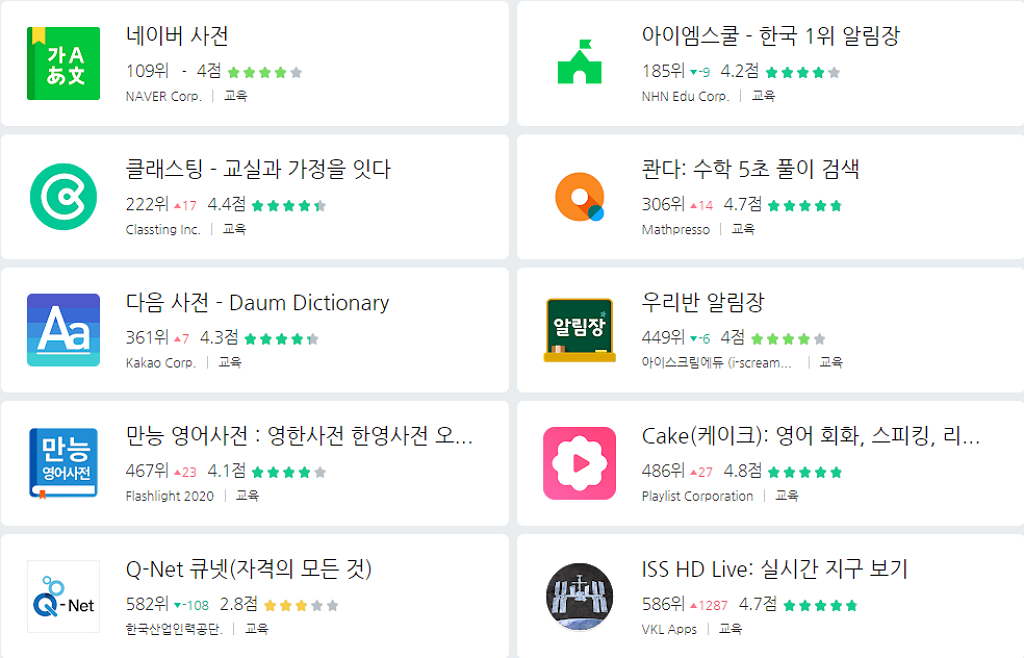Open the ISS HD Live app card
Screen dimensions: 1024x658
(x=774, y=570)
